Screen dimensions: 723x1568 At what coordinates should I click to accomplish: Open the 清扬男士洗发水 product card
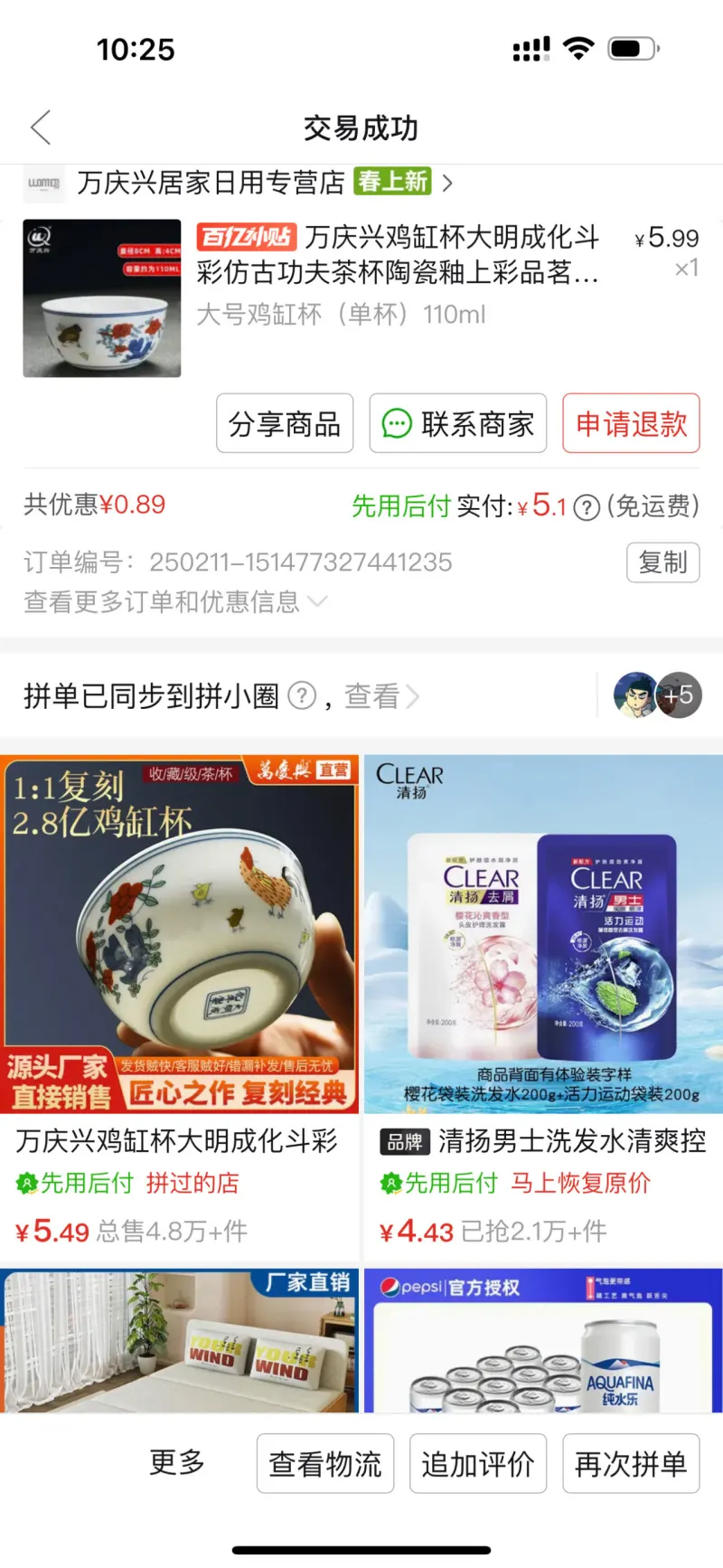(x=543, y=995)
